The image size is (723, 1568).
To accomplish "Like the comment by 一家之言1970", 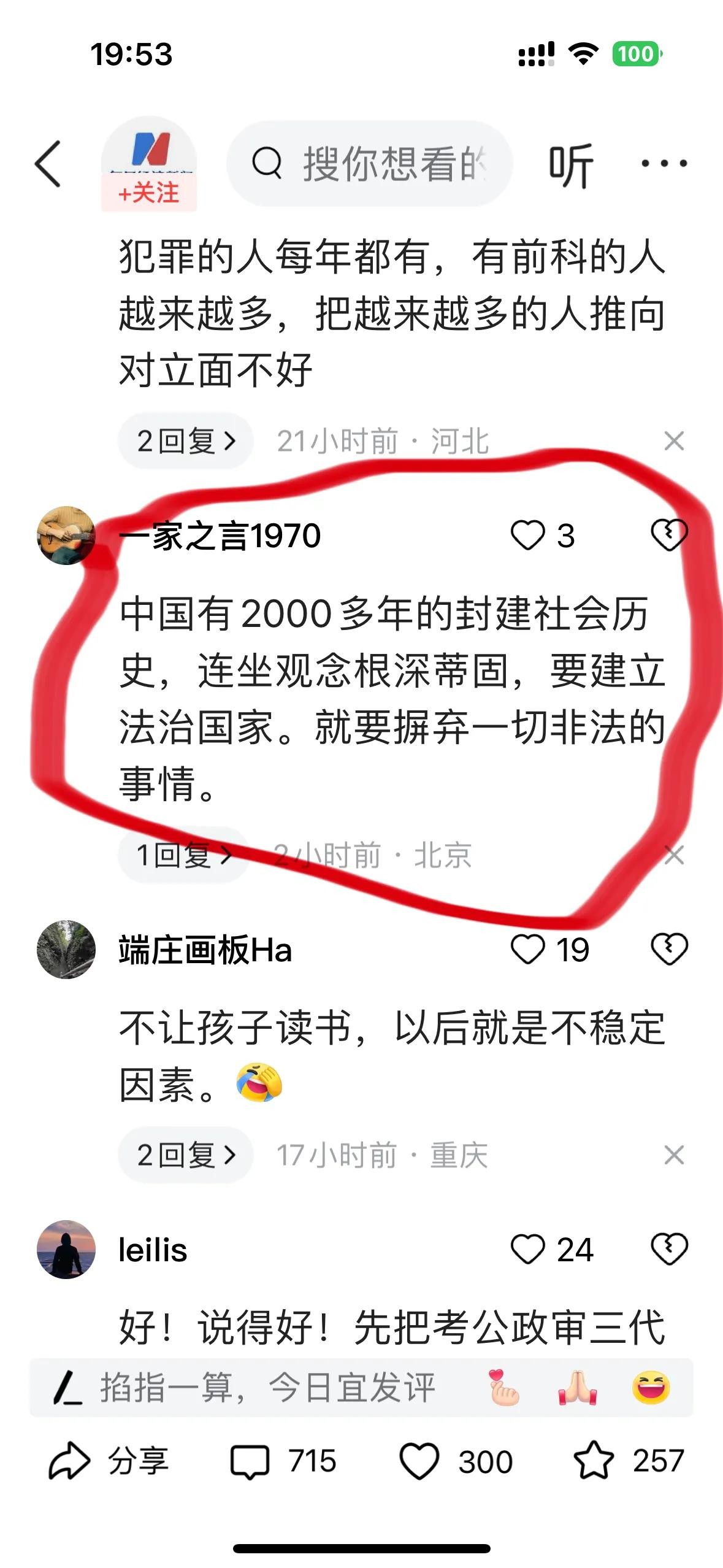I will pos(528,536).
